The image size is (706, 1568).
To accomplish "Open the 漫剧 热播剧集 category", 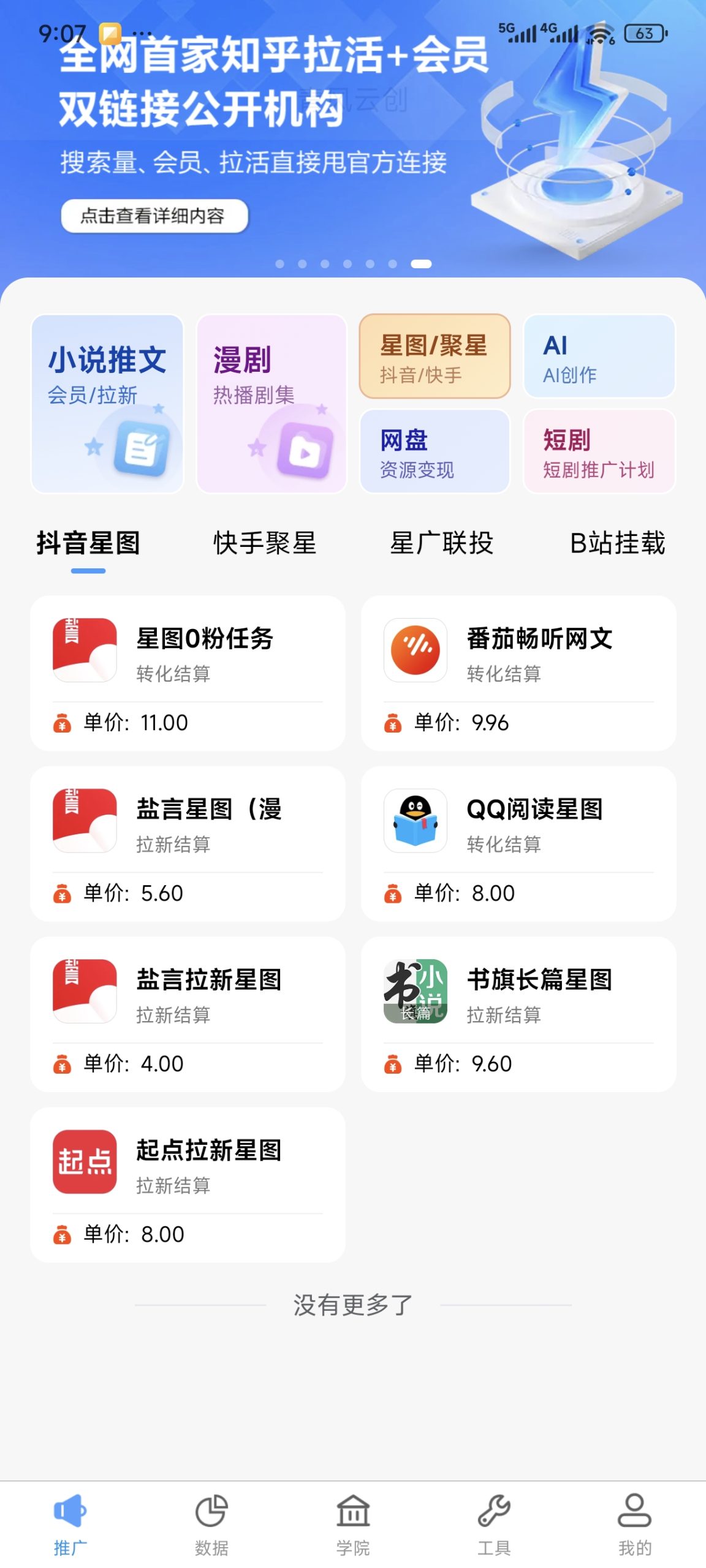I will point(271,404).
